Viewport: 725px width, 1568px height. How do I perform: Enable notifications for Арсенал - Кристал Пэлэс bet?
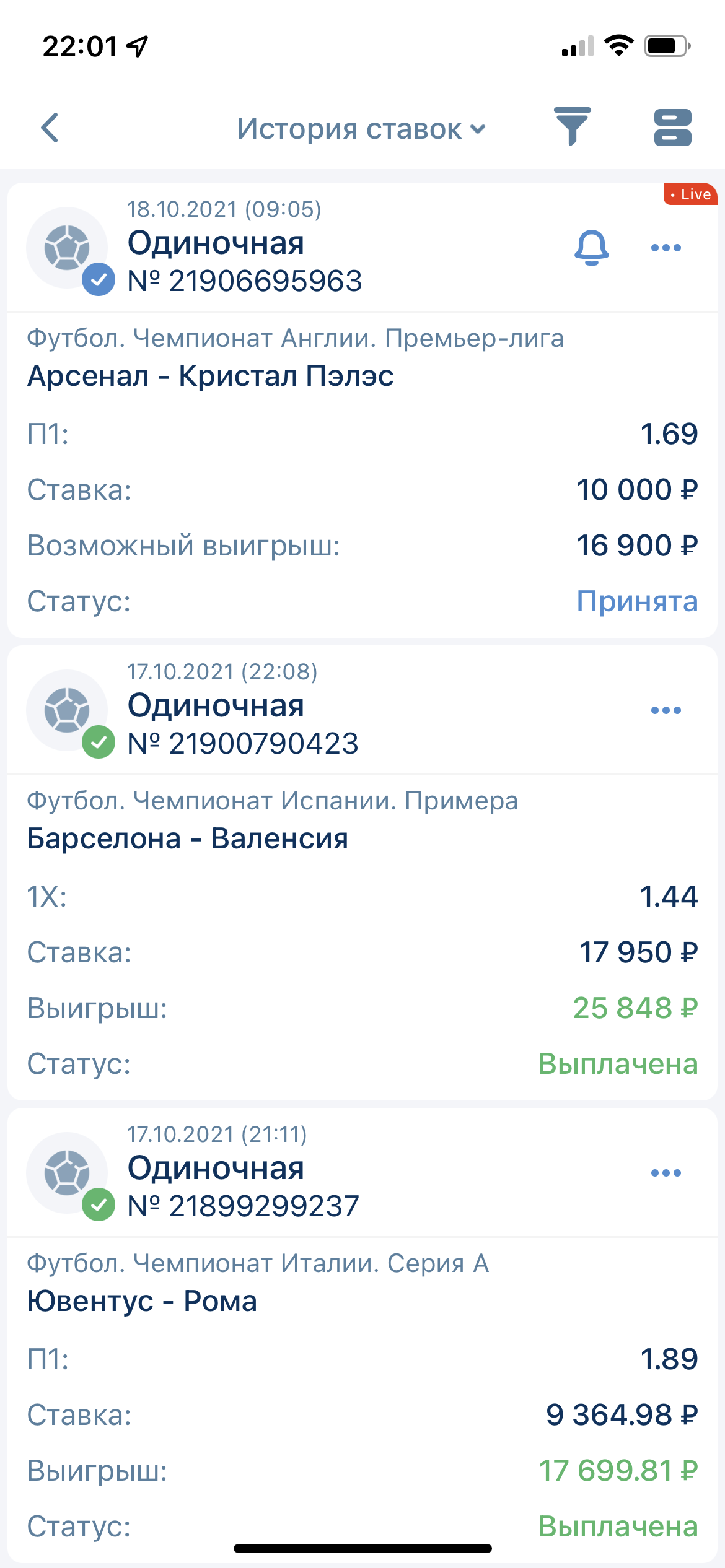pyautogui.click(x=592, y=248)
